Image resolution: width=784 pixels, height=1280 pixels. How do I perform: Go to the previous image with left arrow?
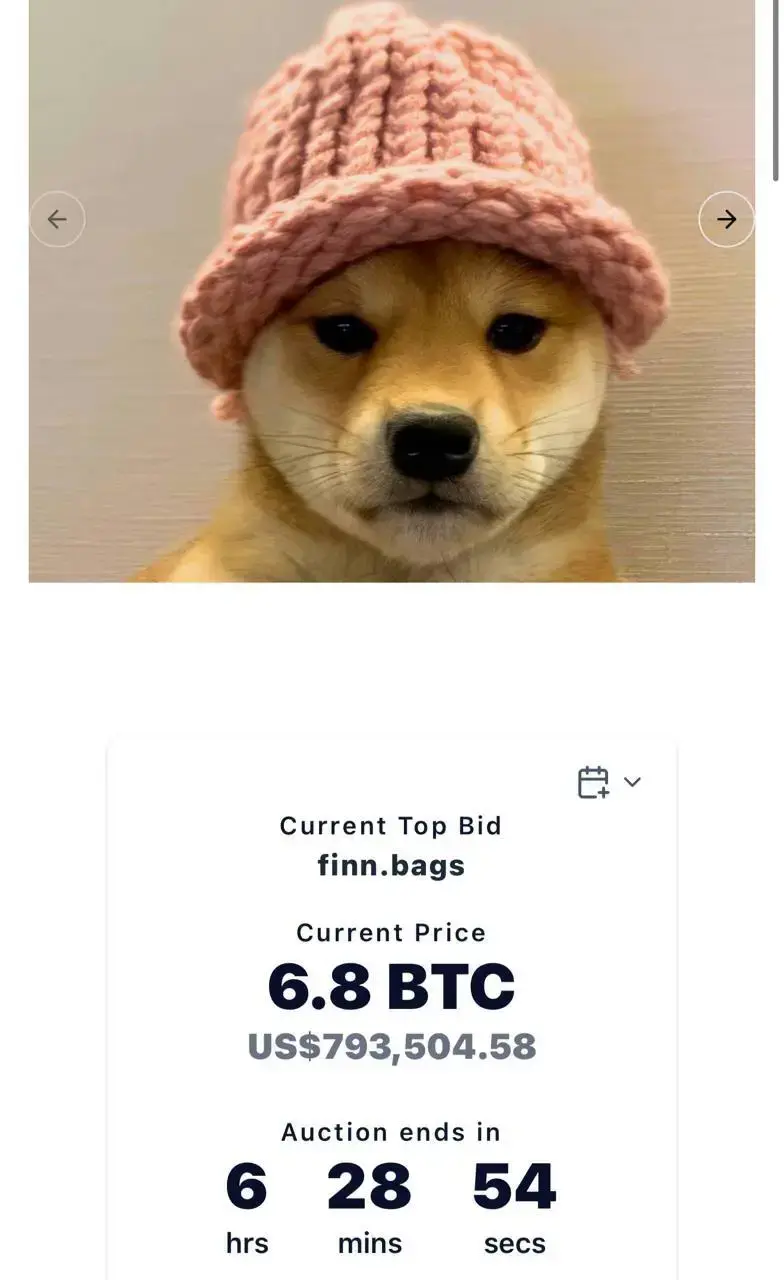tap(57, 219)
